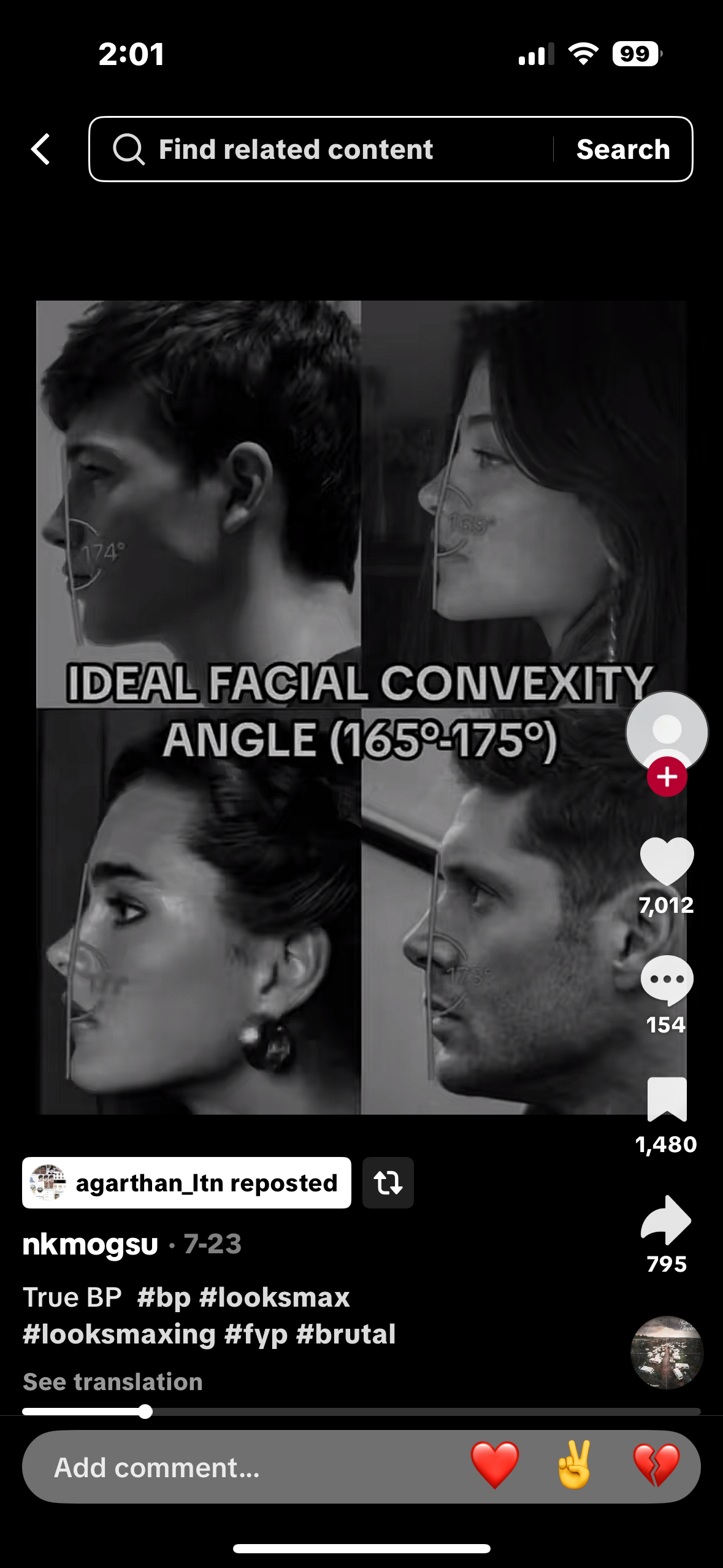Open the #looksmax hashtag
723x1568 pixels.
[274, 1297]
